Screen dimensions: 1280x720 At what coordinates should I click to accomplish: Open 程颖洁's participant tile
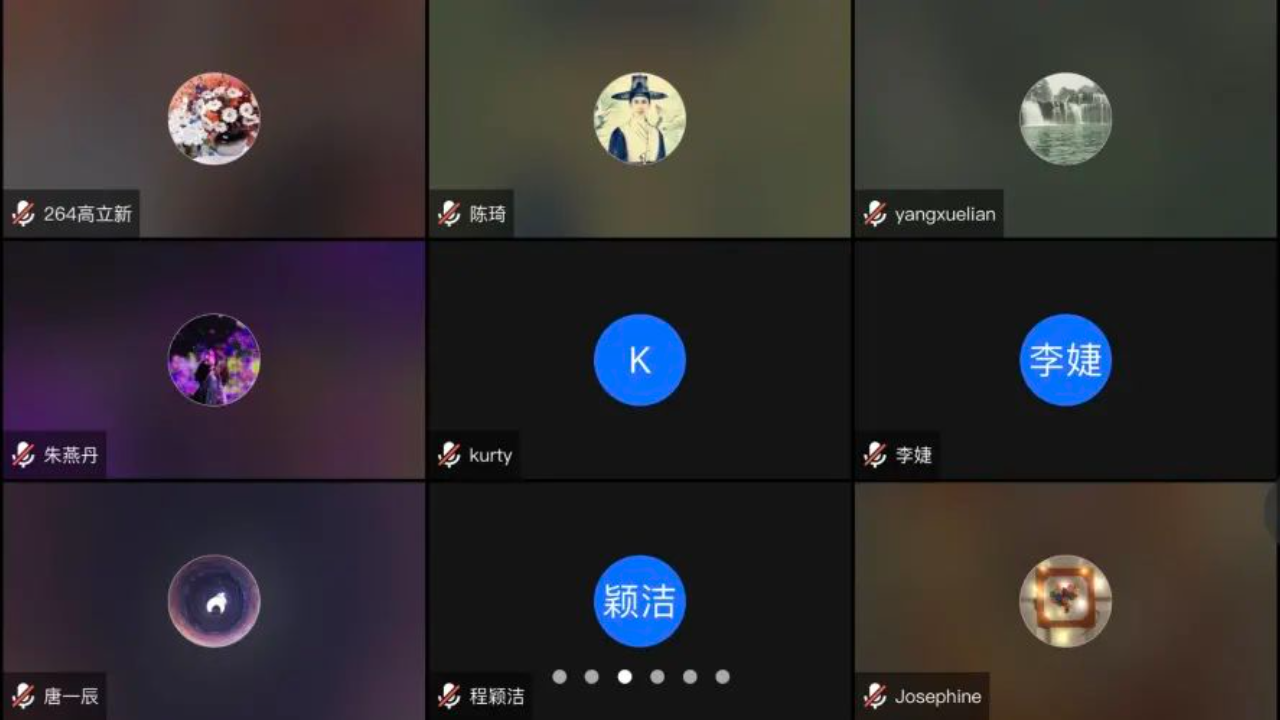point(640,601)
